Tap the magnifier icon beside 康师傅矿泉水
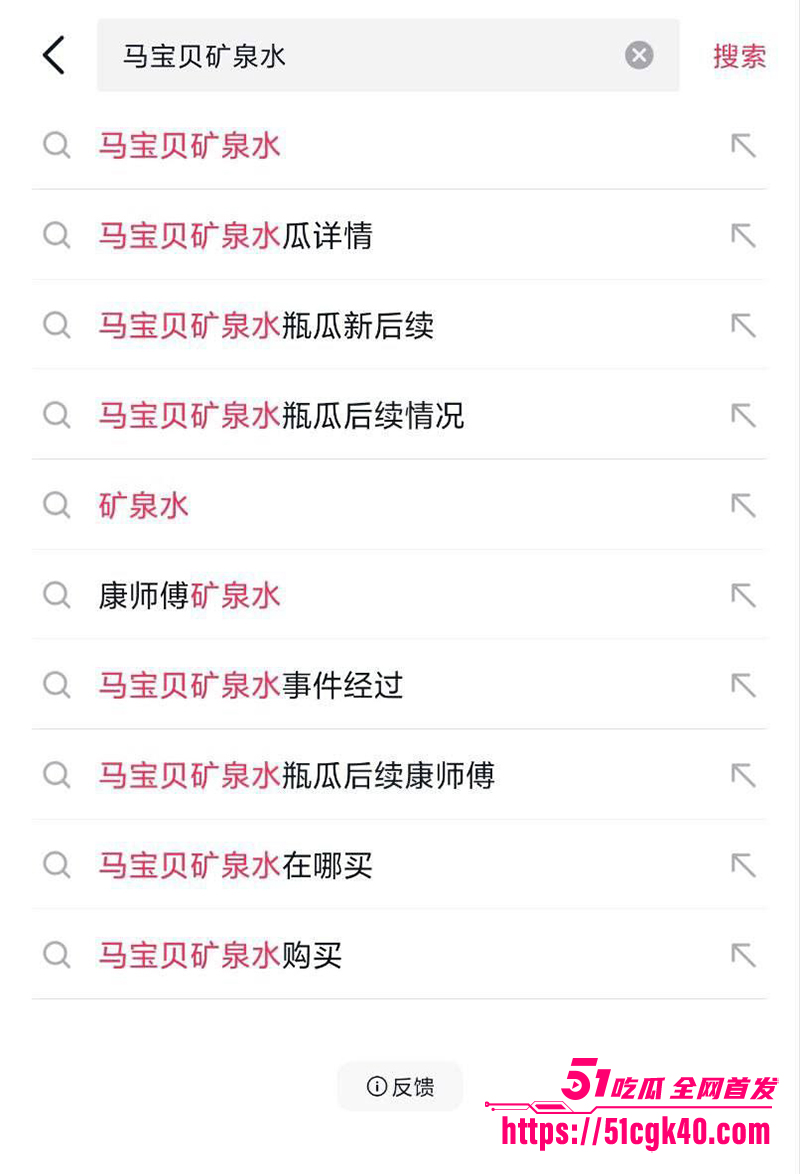This screenshot has height=1174, width=800. pyautogui.click(x=57, y=596)
